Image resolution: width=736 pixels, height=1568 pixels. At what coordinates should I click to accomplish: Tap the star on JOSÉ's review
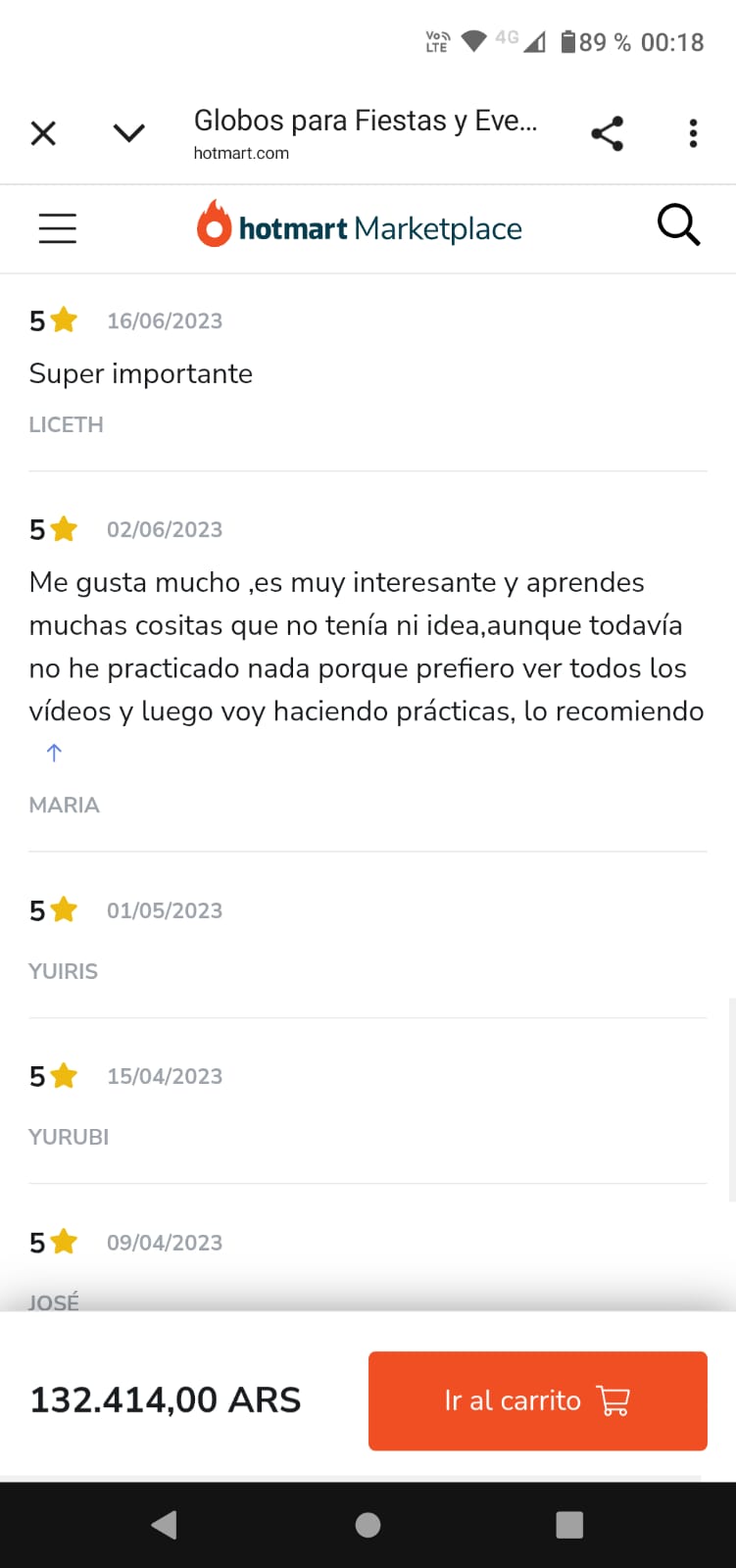(x=65, y=1240)
